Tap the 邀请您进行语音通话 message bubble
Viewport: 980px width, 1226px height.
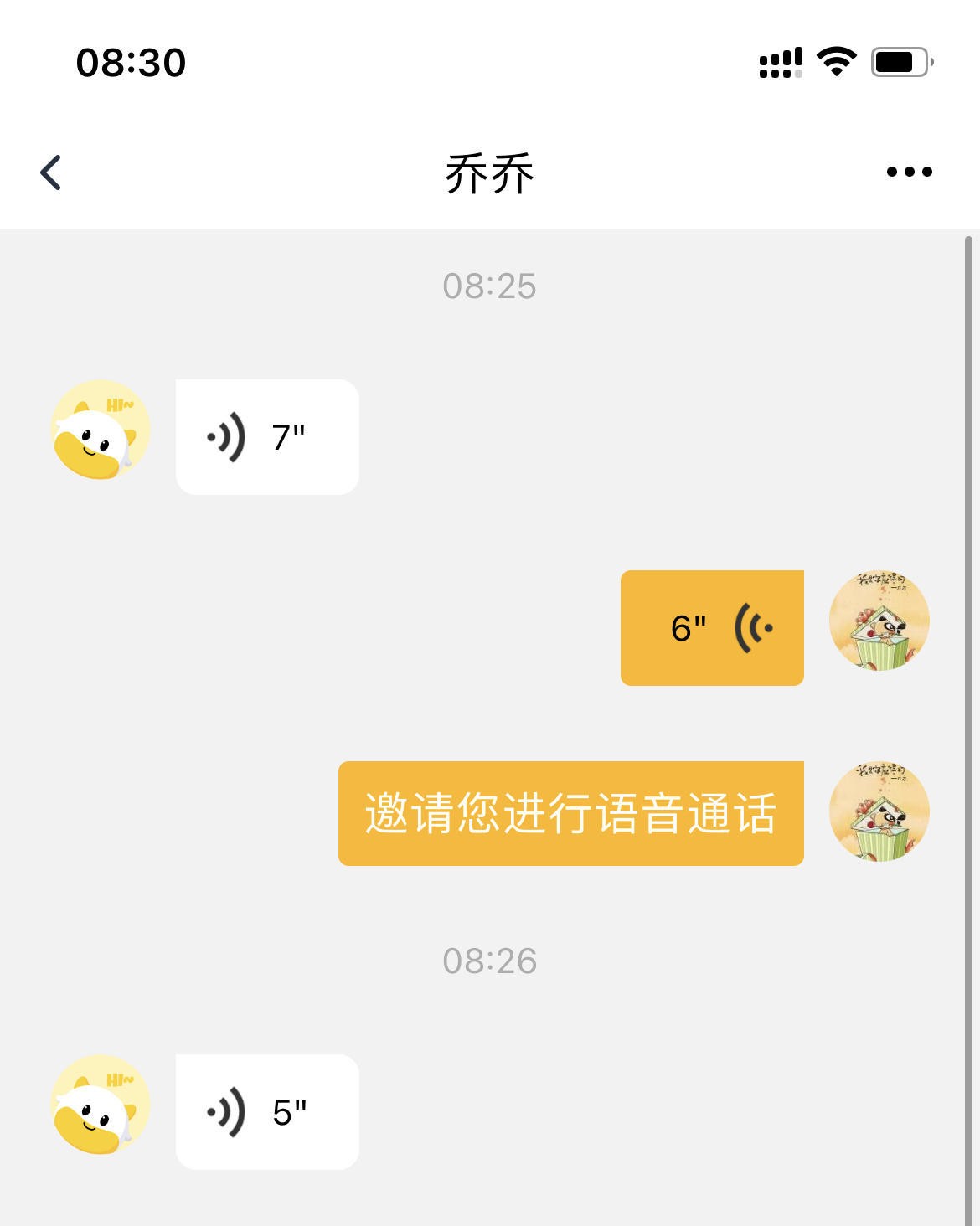[570, 813]
